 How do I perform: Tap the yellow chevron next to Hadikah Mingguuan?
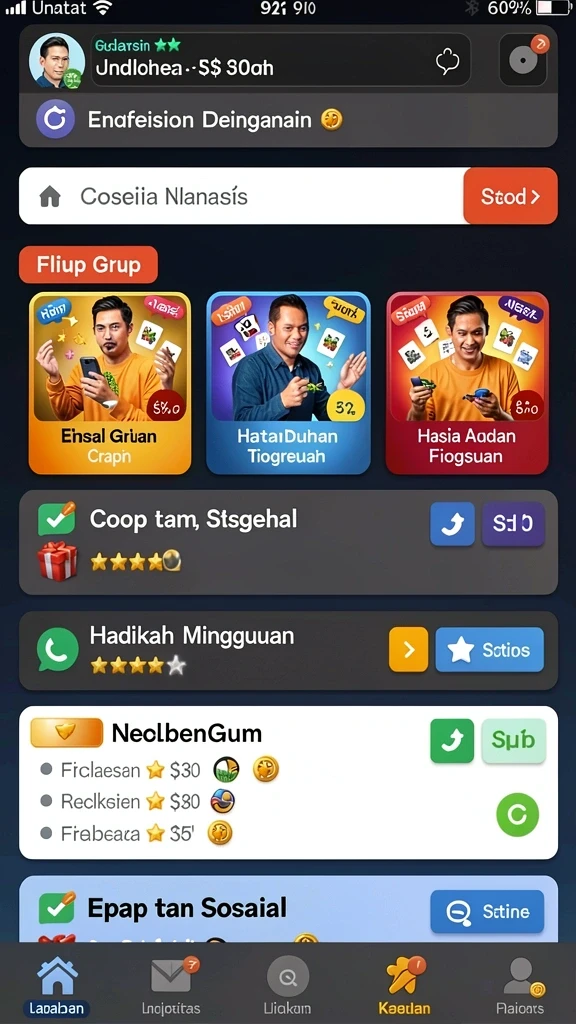point(409,650)
